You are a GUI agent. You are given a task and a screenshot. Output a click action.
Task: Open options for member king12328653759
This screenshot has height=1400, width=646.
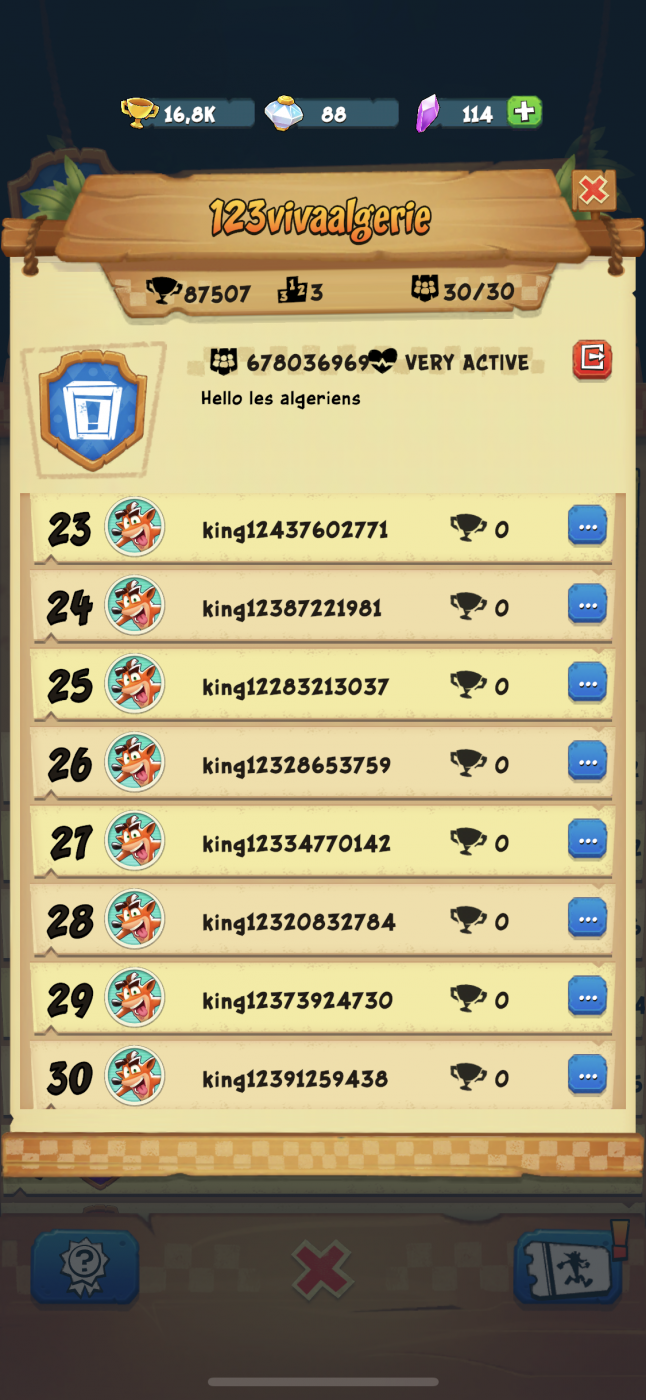(x=587, y=762)
